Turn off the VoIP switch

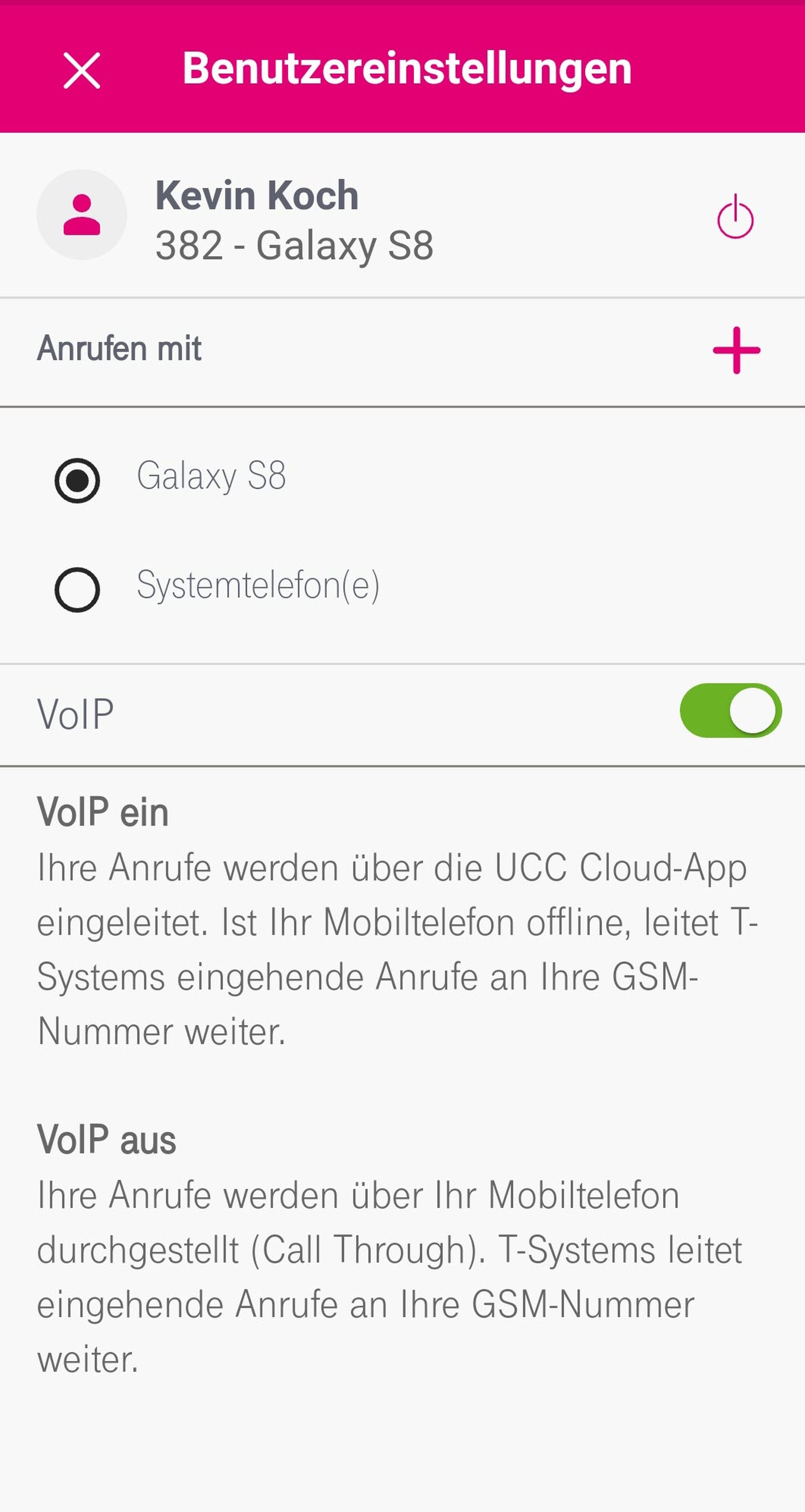click(730, 710)
